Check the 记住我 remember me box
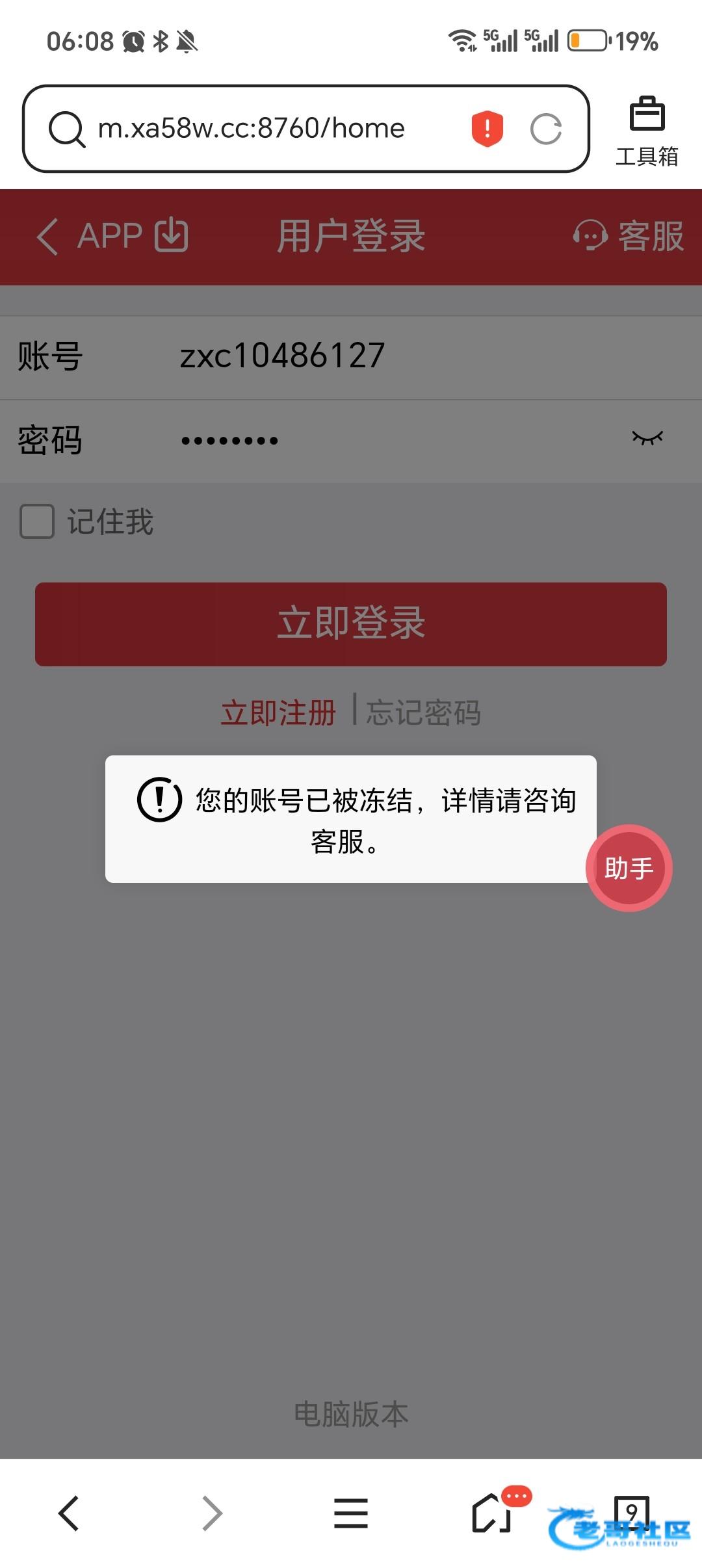Viewport: 702px width, 1568px height. point(37,521)
